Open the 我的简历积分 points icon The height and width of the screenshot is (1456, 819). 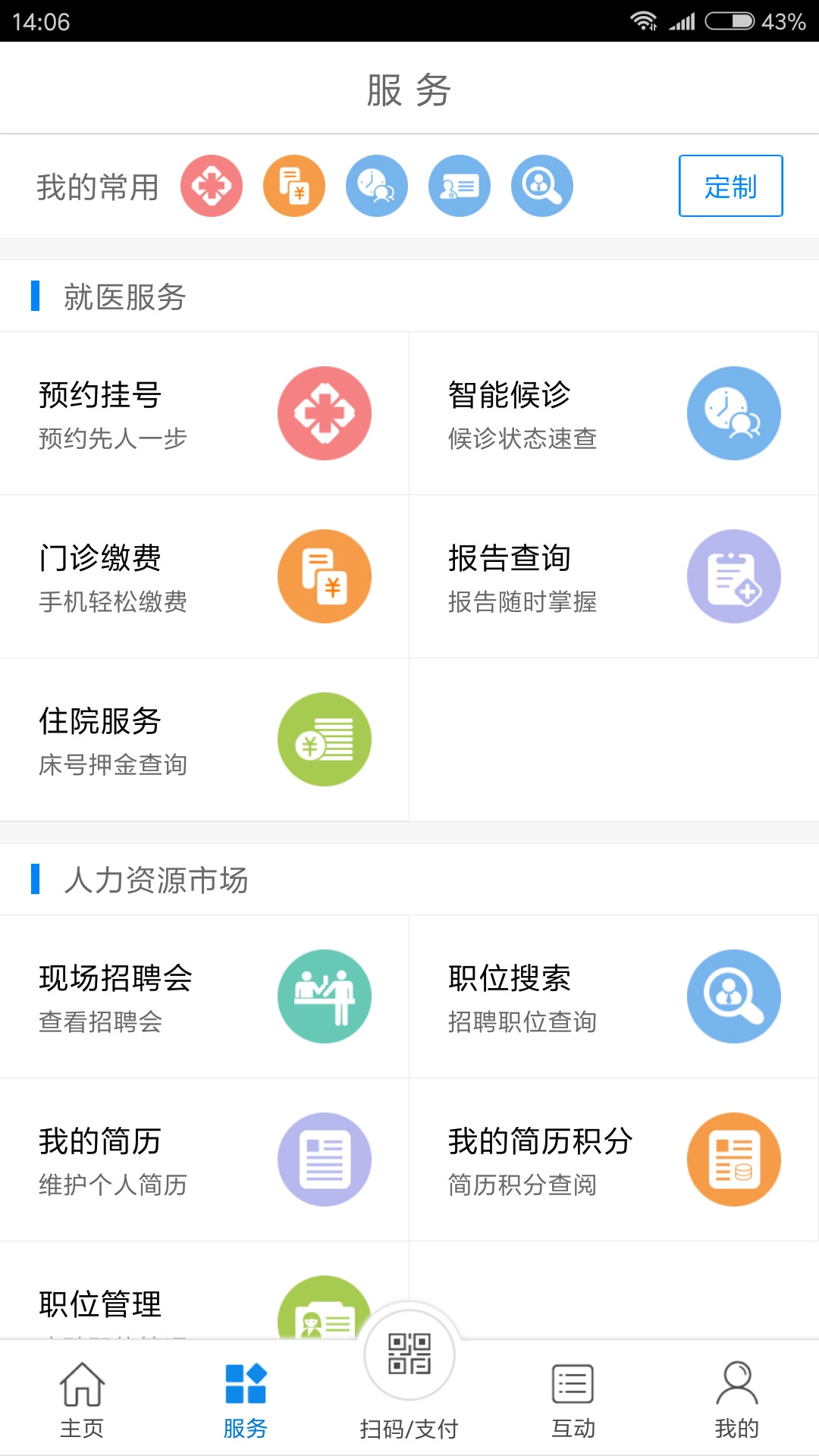pos(733,1159)
